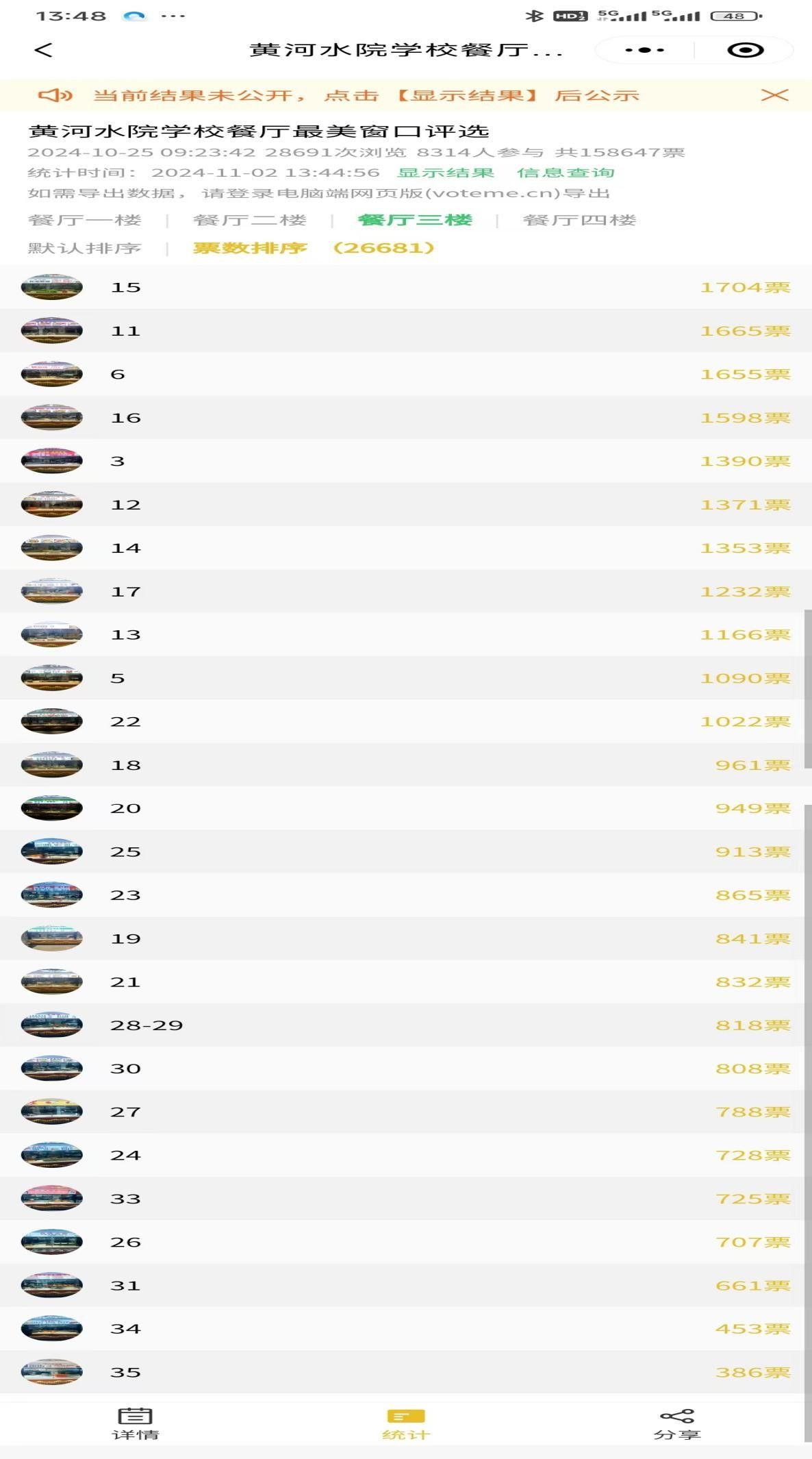Open the 分享 share tab
The image size is (812, 1459).
pyautogui.click(x=676, y=1423)
